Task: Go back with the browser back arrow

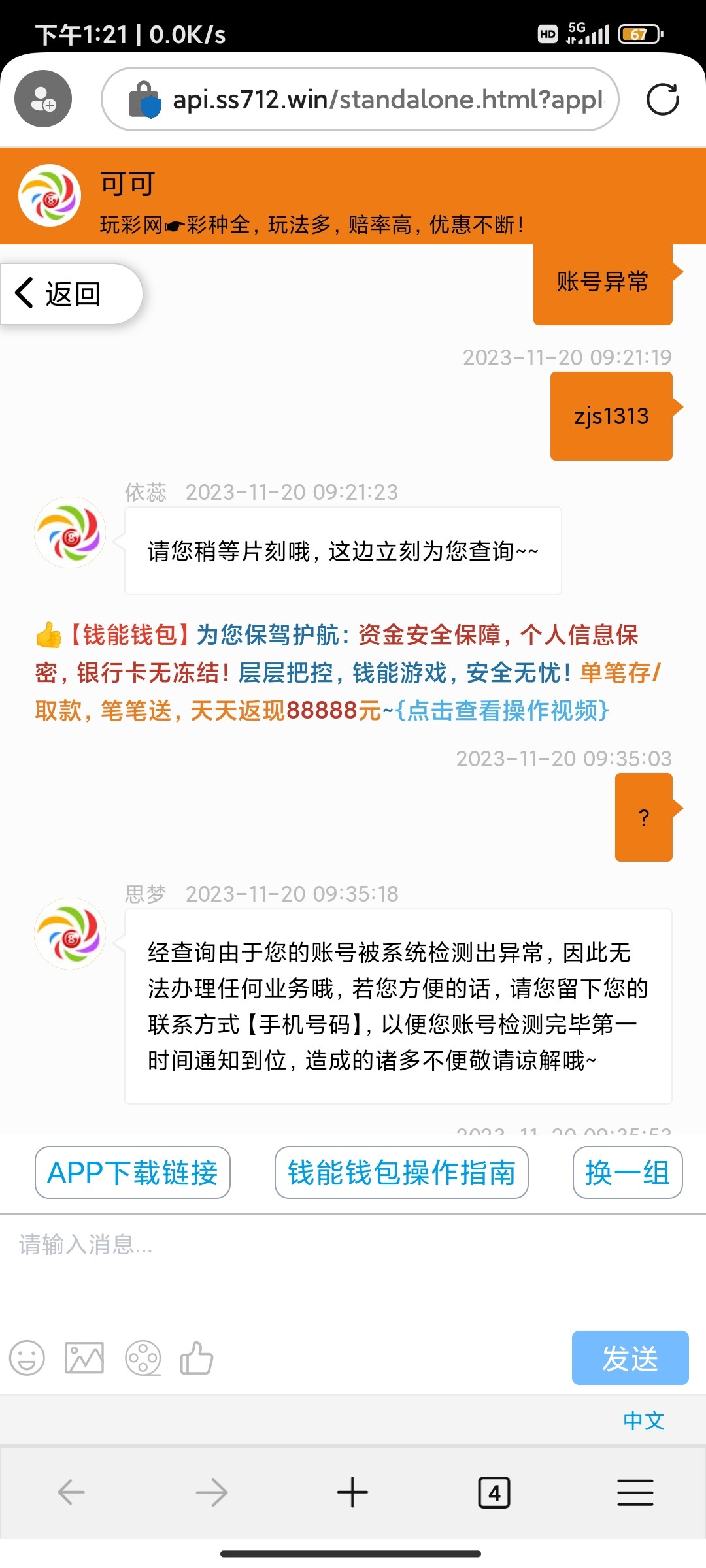Action: pyautogui.click(x=71, y=1493)
